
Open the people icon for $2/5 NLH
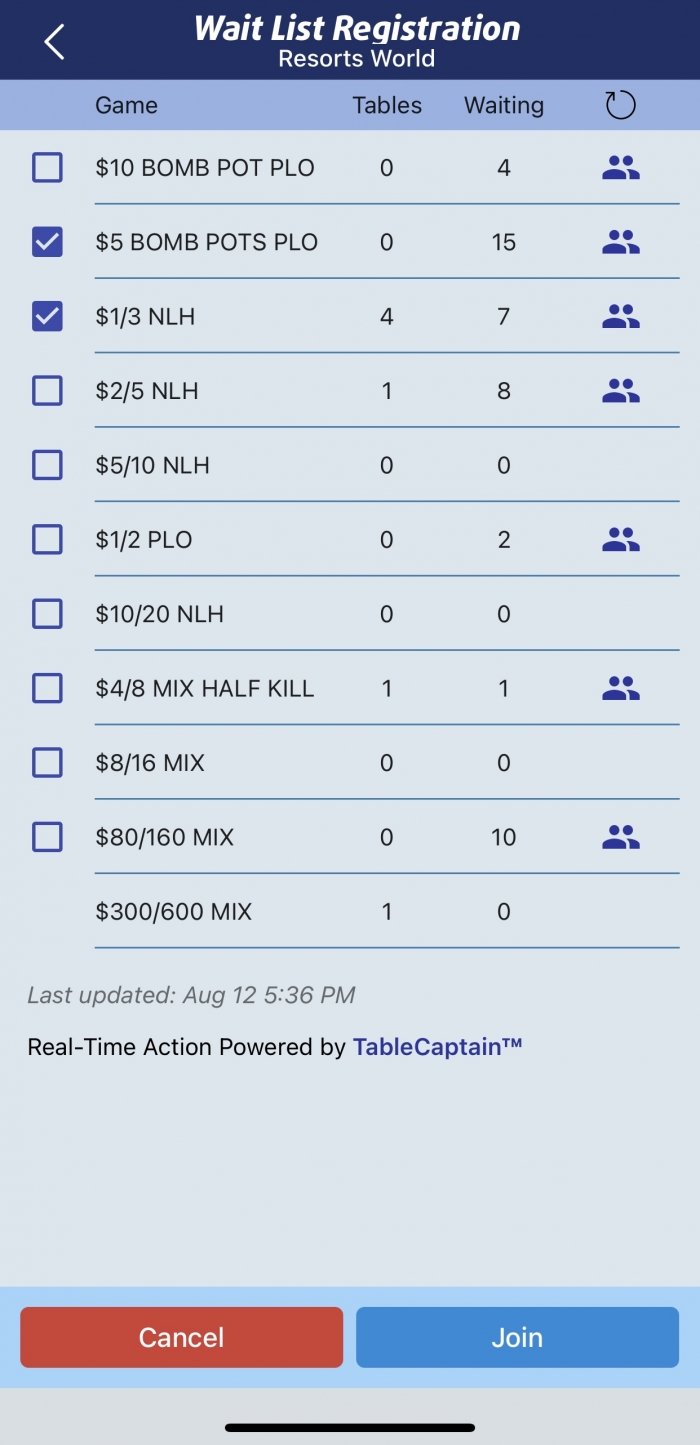pos(620,391)
